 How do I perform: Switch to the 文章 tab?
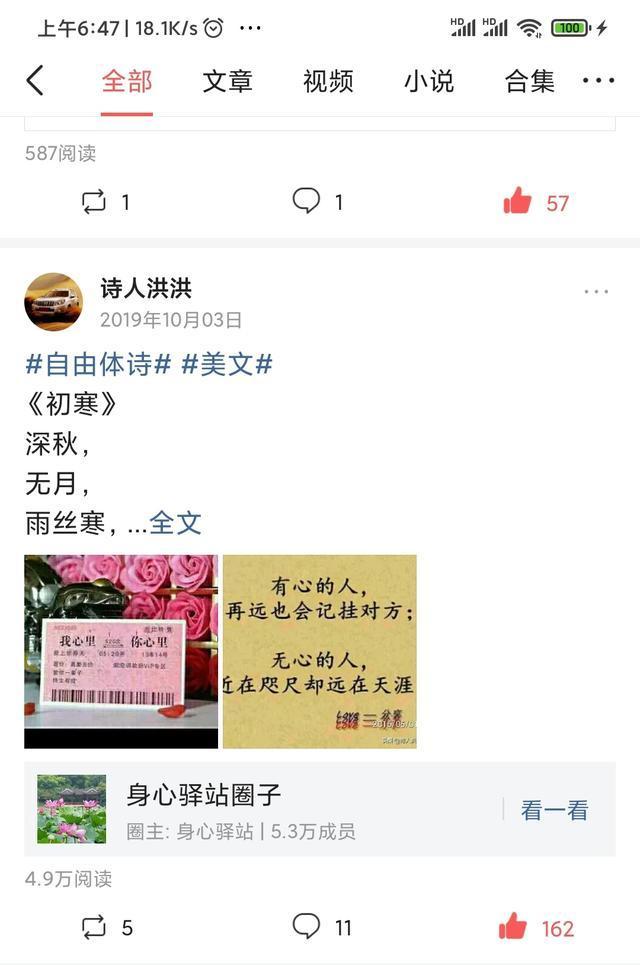coord(227,81)
